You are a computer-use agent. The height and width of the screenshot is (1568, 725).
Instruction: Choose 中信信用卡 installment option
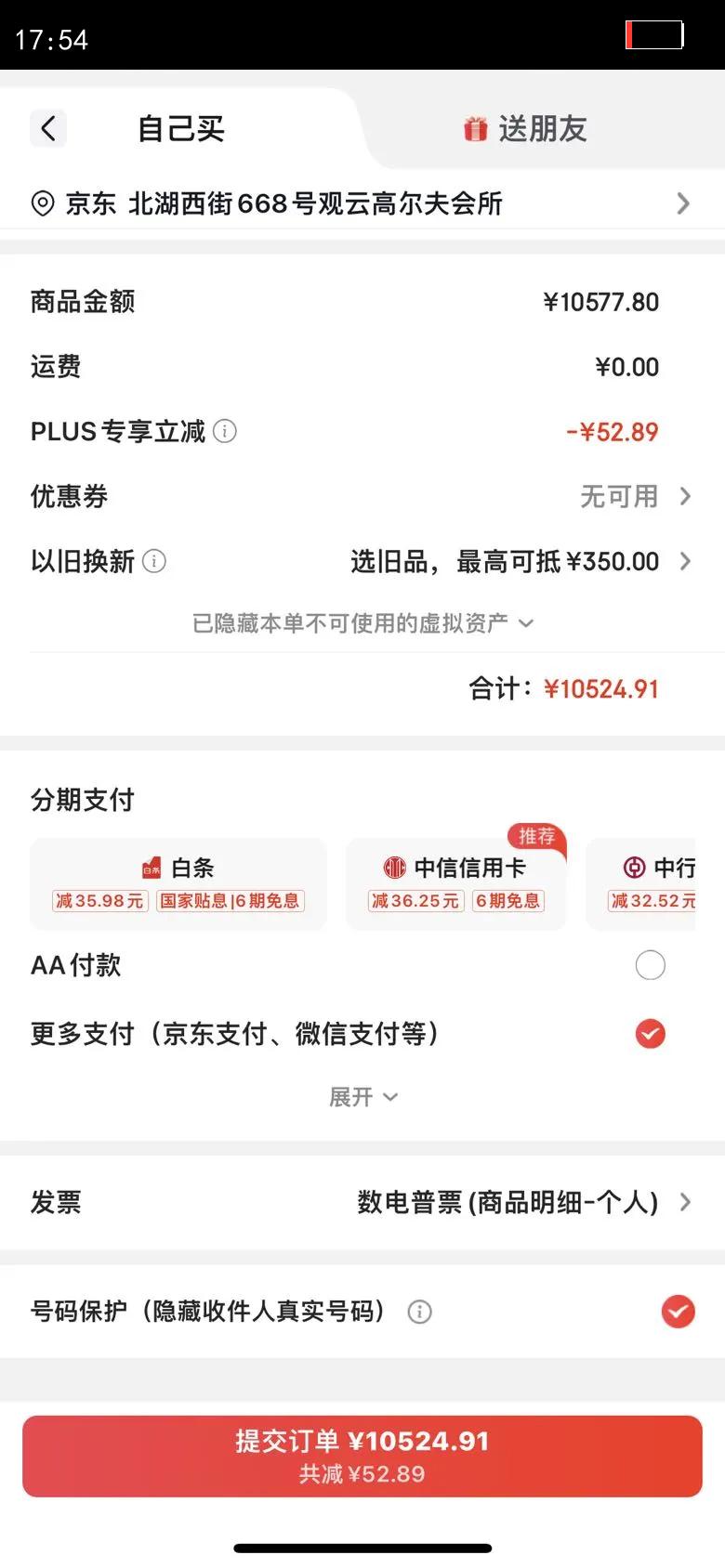coord(455,883)
